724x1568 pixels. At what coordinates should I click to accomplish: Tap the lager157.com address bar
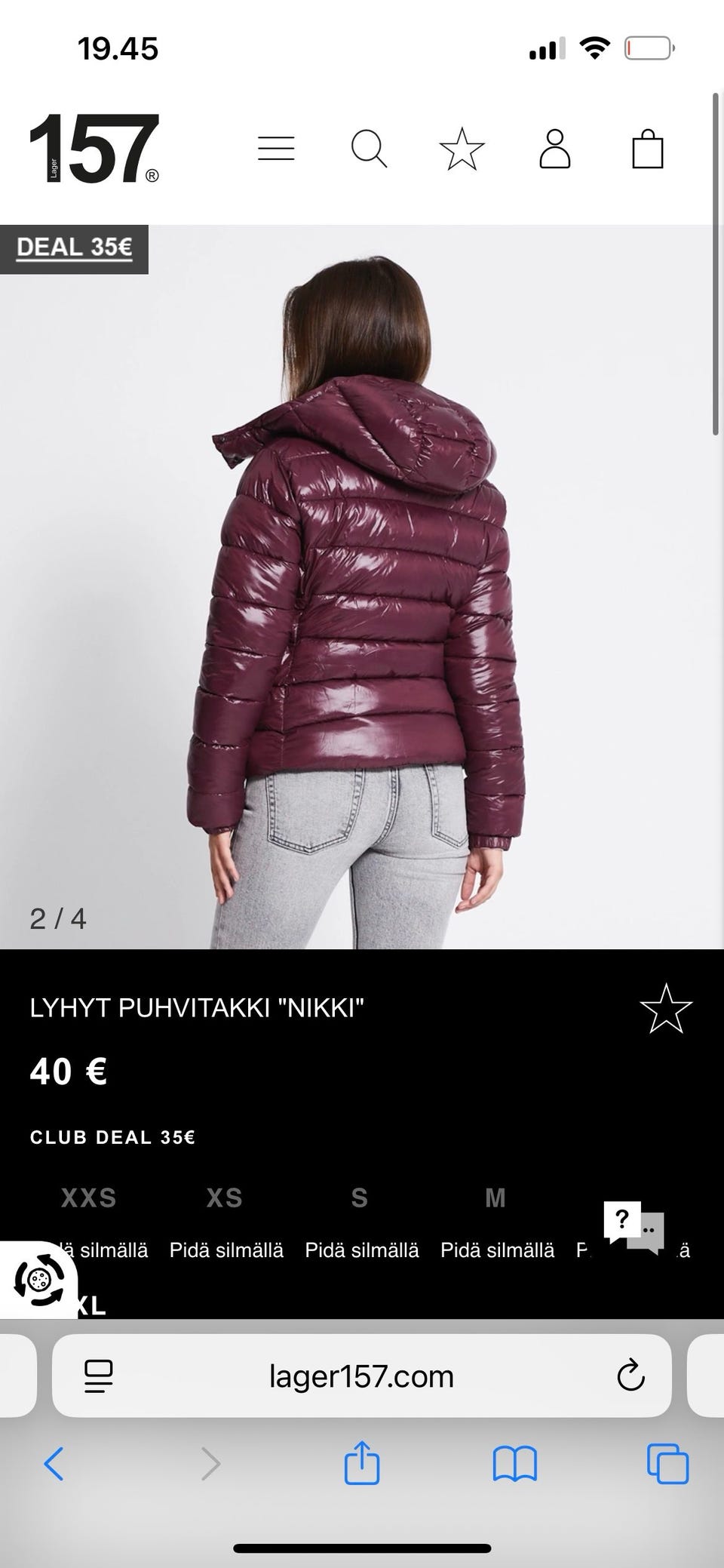[x=361, y=1377]
